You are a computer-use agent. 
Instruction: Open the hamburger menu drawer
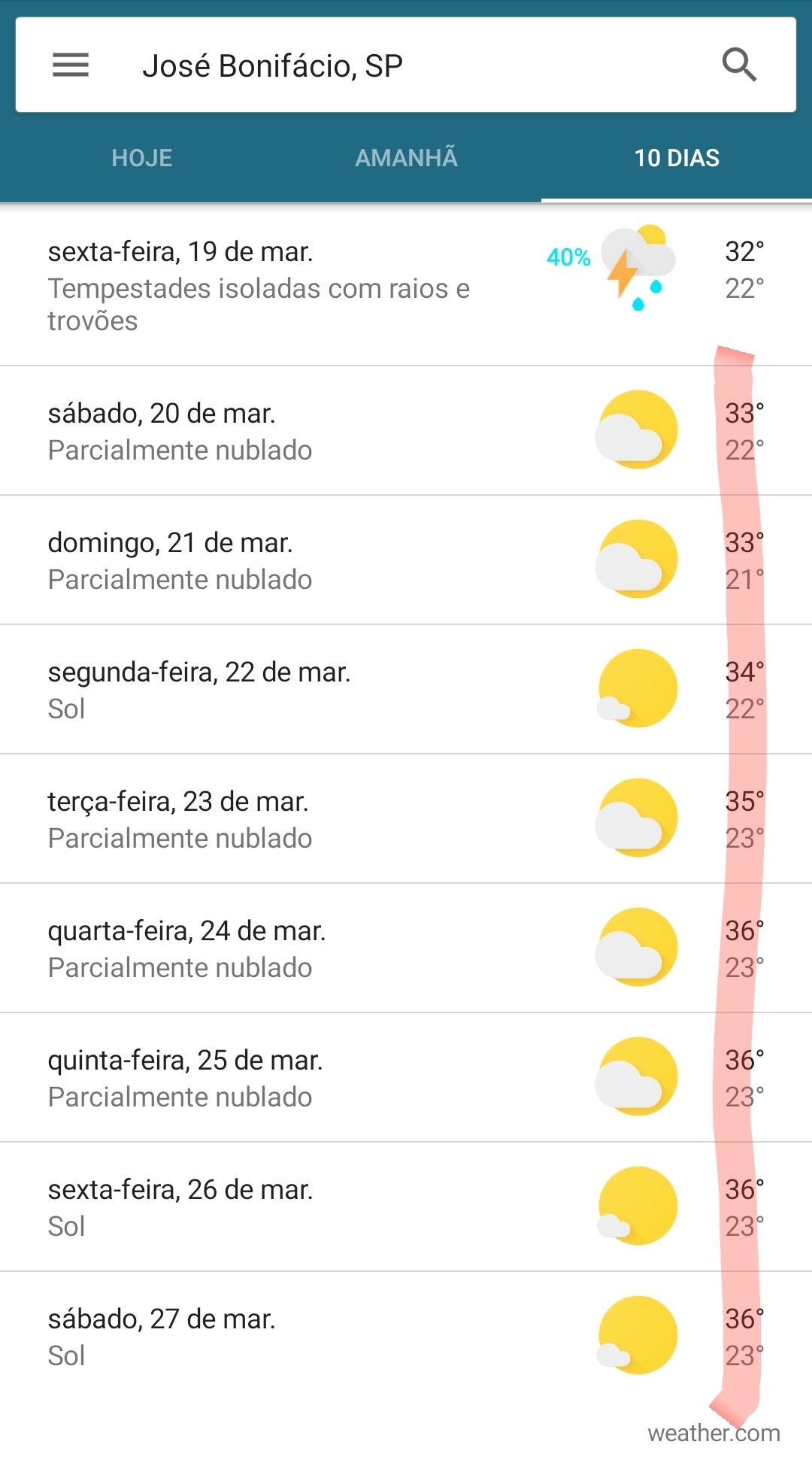tap(71, 65)
